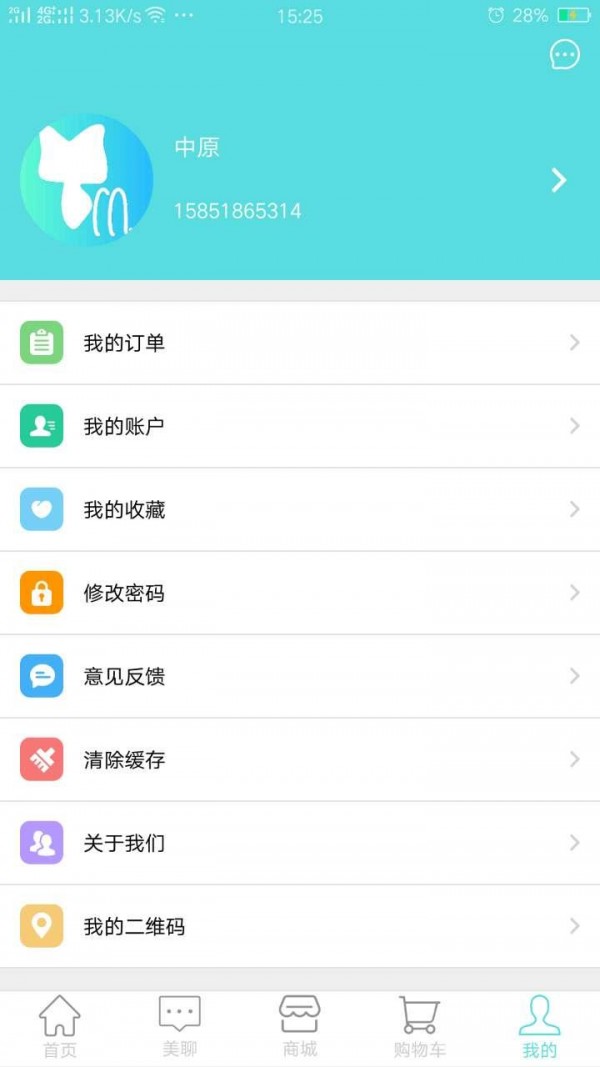Switch to the 首页 home tab
This screenshot has height=1067, width=600.
click(60, 1028)
